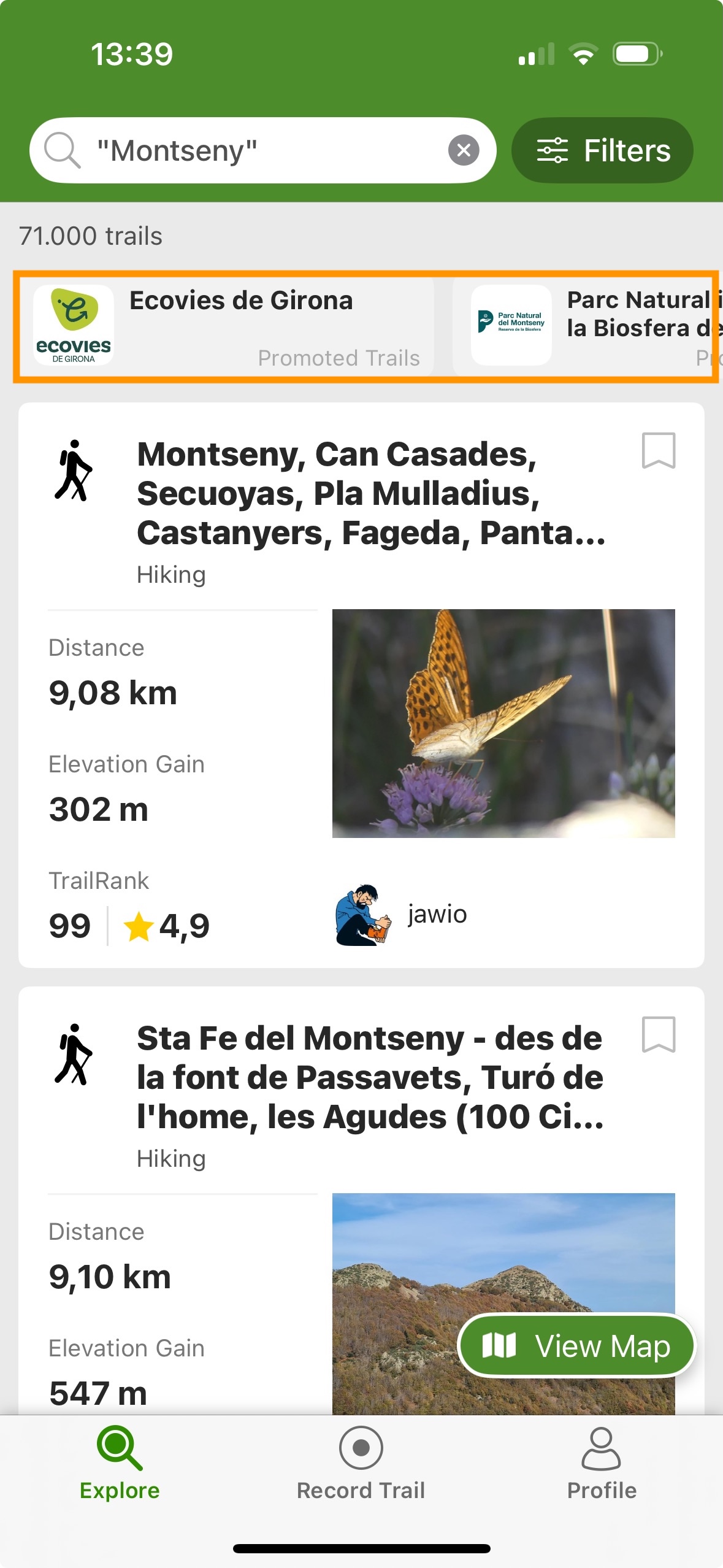
Task: Show results with View Map
Action: click(576, 1346)
